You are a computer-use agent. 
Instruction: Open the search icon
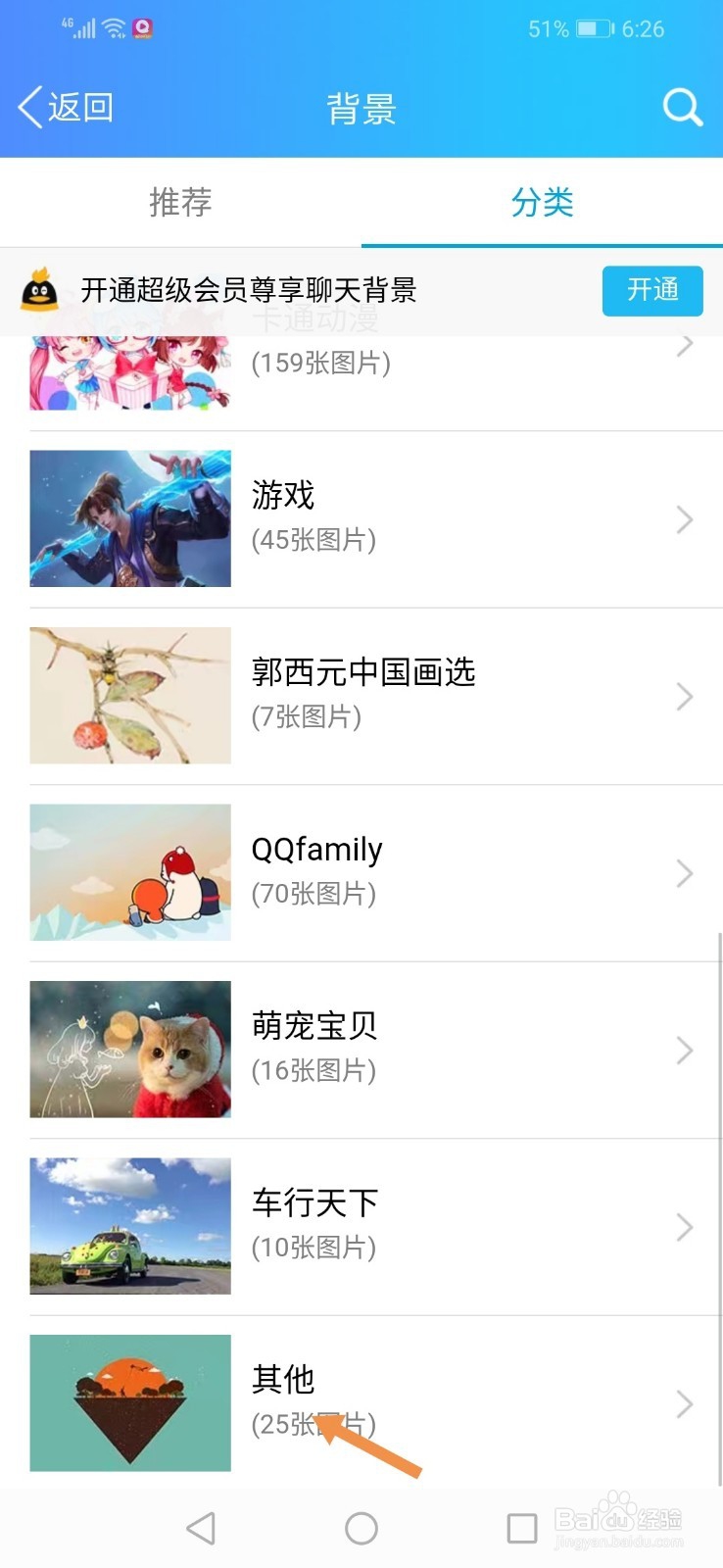tap(682, 108)
